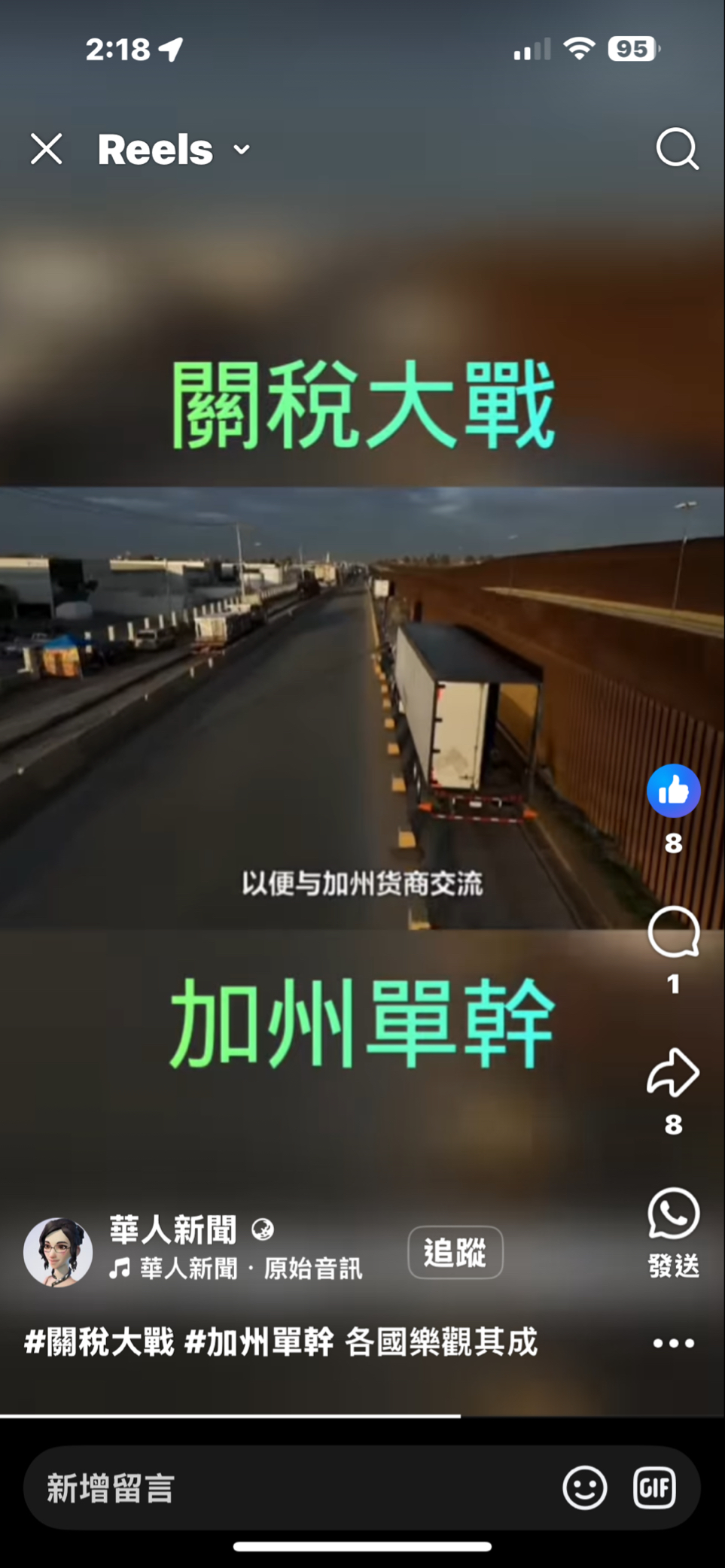Open the #關稅大戰 hashtag
Screen dimensions: 725x1568
99,1342
